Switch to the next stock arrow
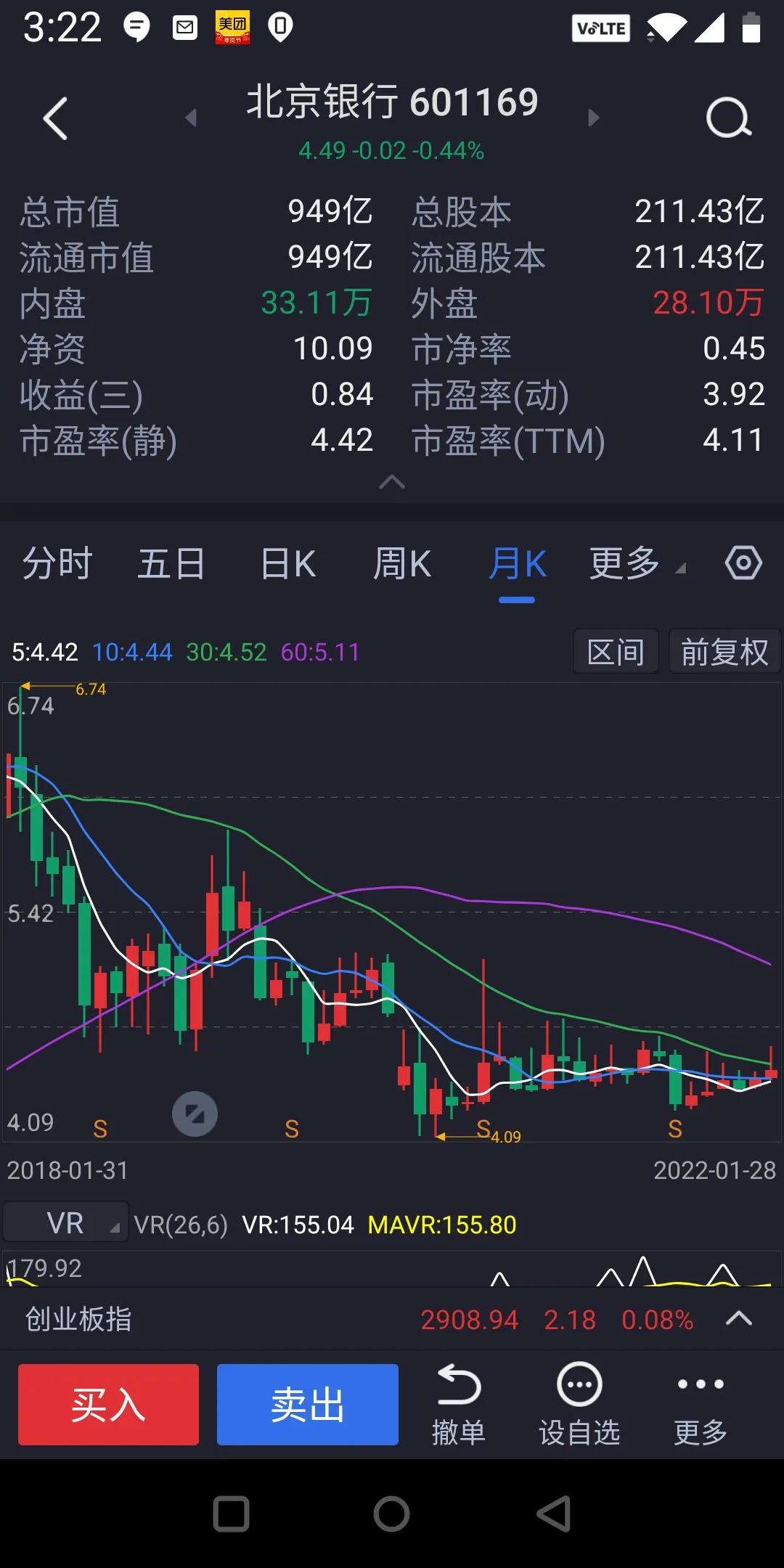This screenshot has width=784, height=1568. pyautogui.click(x=593, y=118)
